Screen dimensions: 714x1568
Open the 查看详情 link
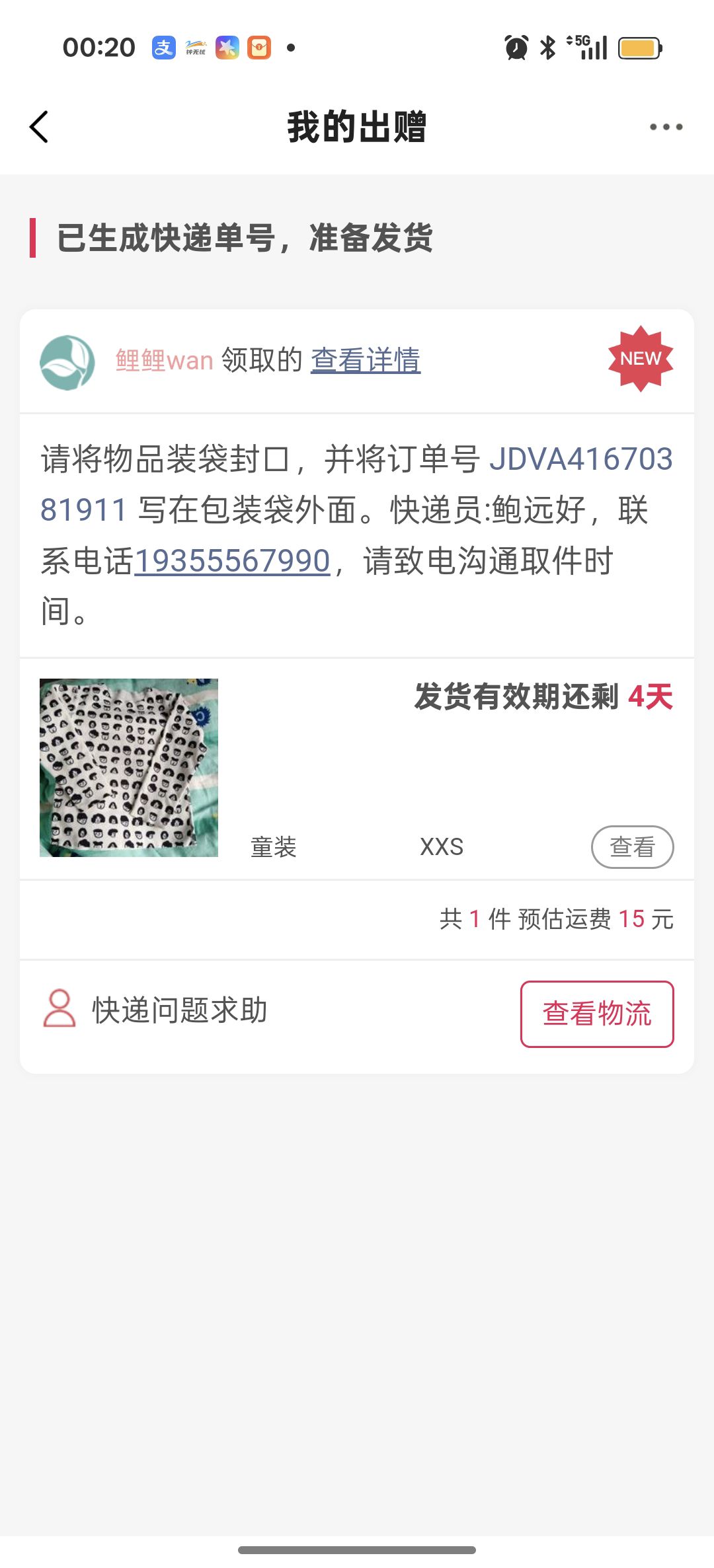[x=366, y=360]
